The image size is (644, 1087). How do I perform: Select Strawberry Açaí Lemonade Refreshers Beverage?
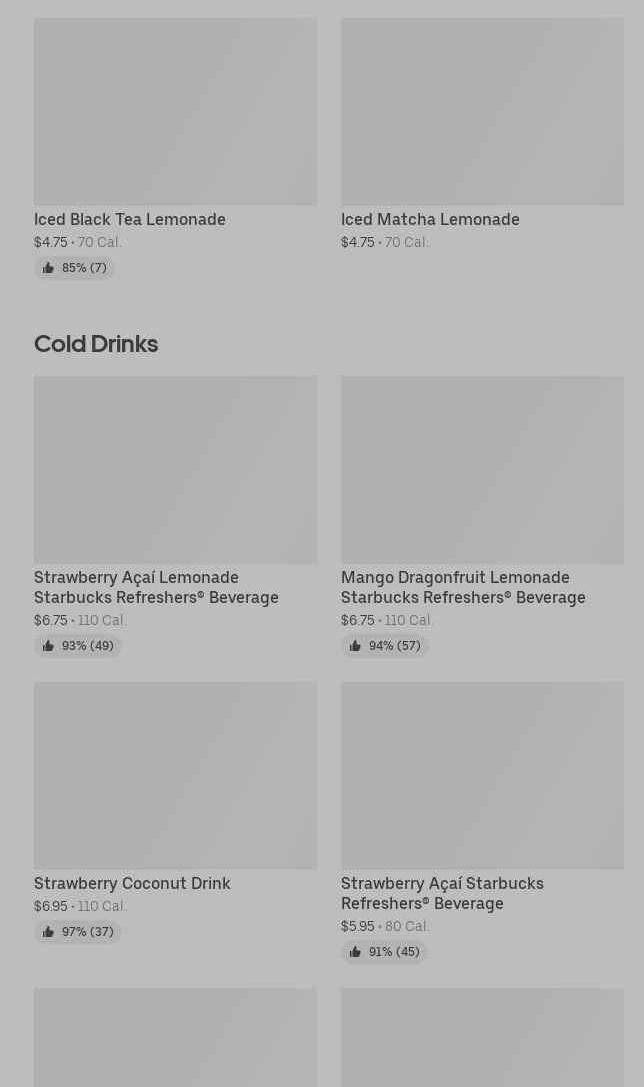click(175, 470)
